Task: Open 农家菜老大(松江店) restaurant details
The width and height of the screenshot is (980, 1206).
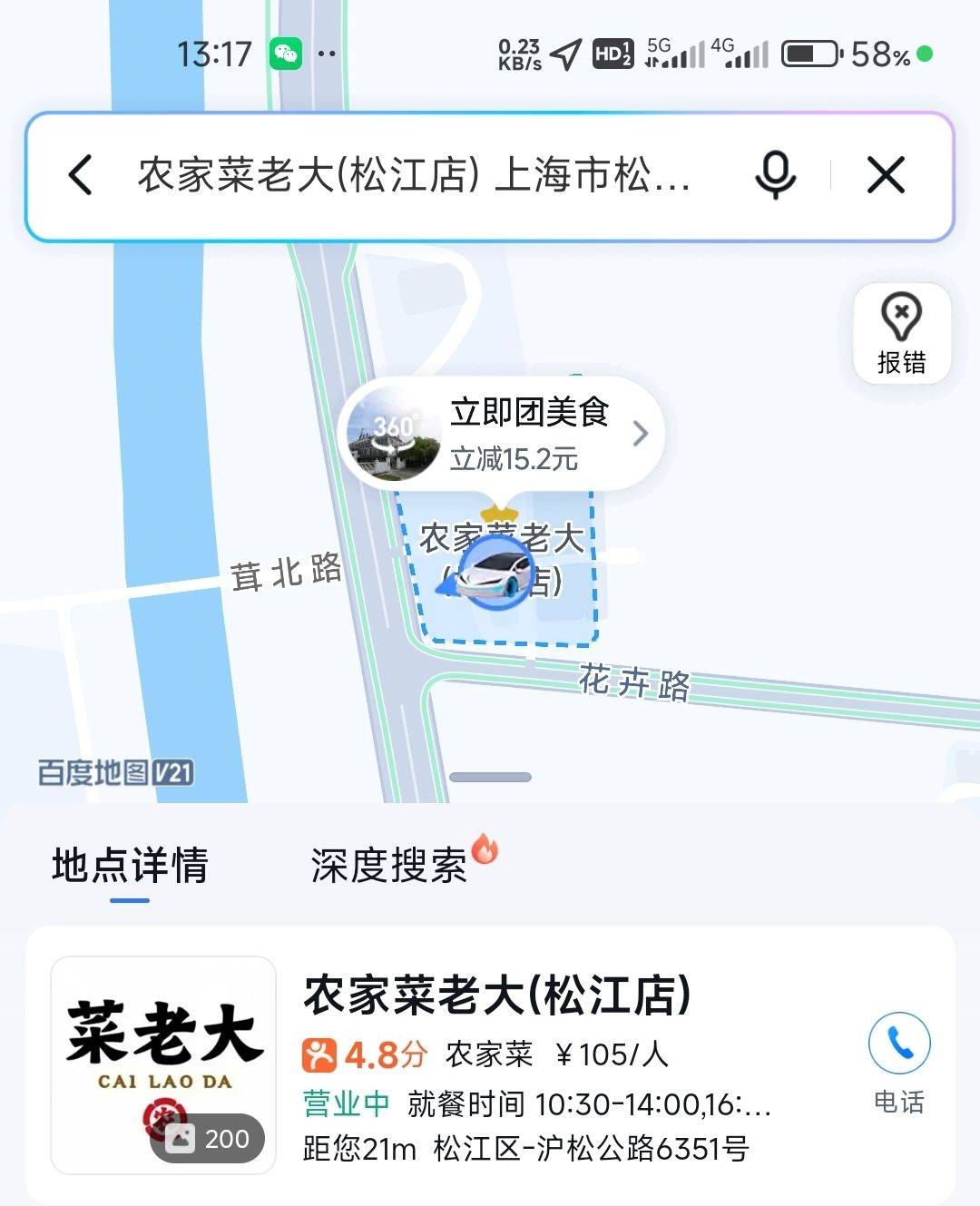Action: (496, 995)
